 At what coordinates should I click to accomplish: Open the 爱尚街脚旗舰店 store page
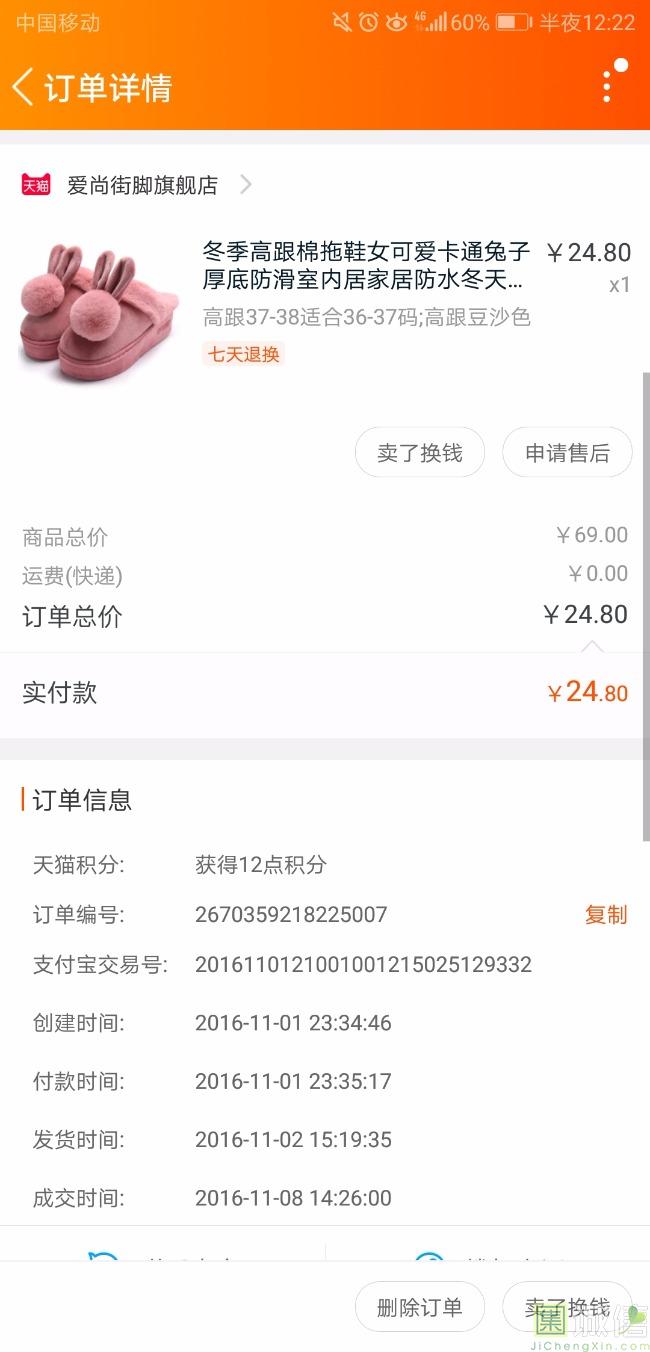[142, 185]
